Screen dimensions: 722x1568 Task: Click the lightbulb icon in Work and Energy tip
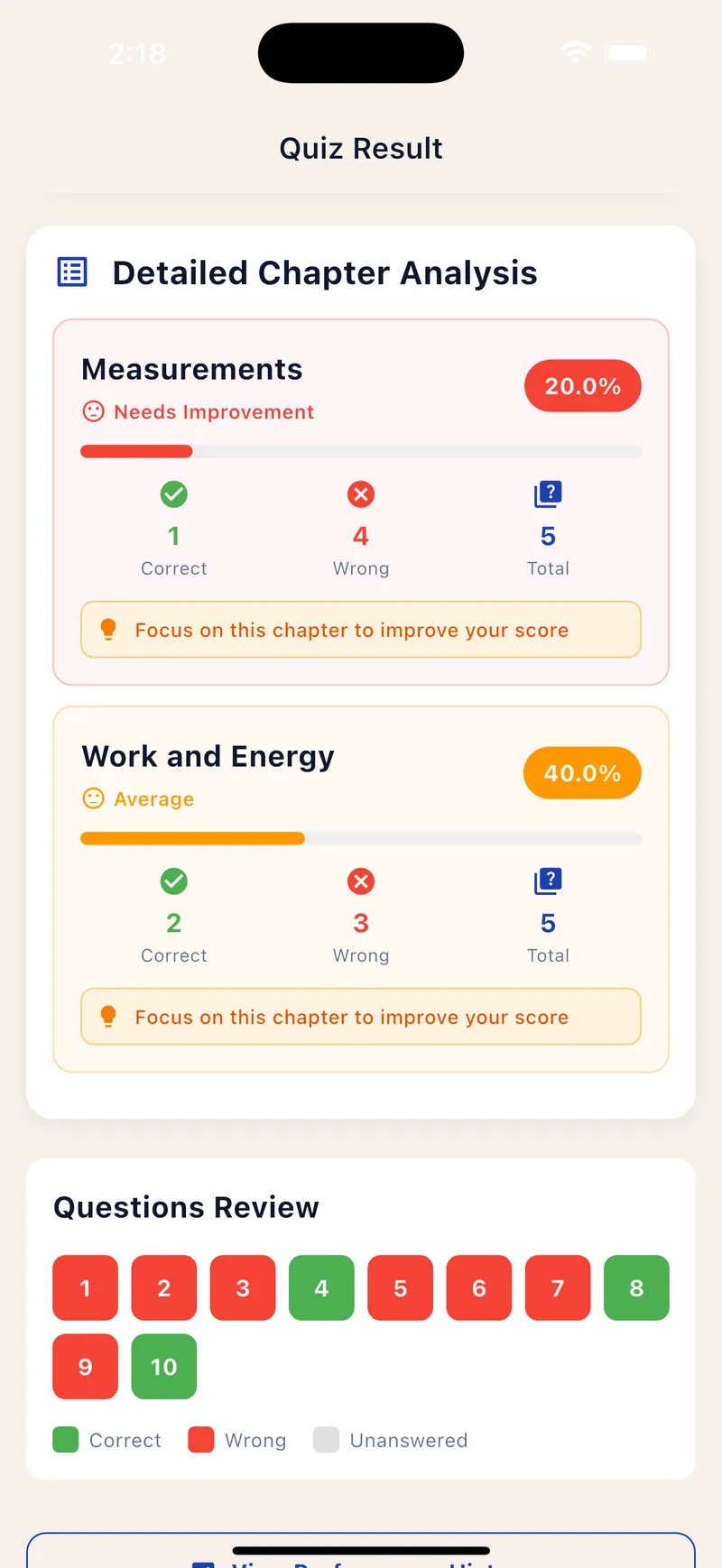coord(108,1016)
